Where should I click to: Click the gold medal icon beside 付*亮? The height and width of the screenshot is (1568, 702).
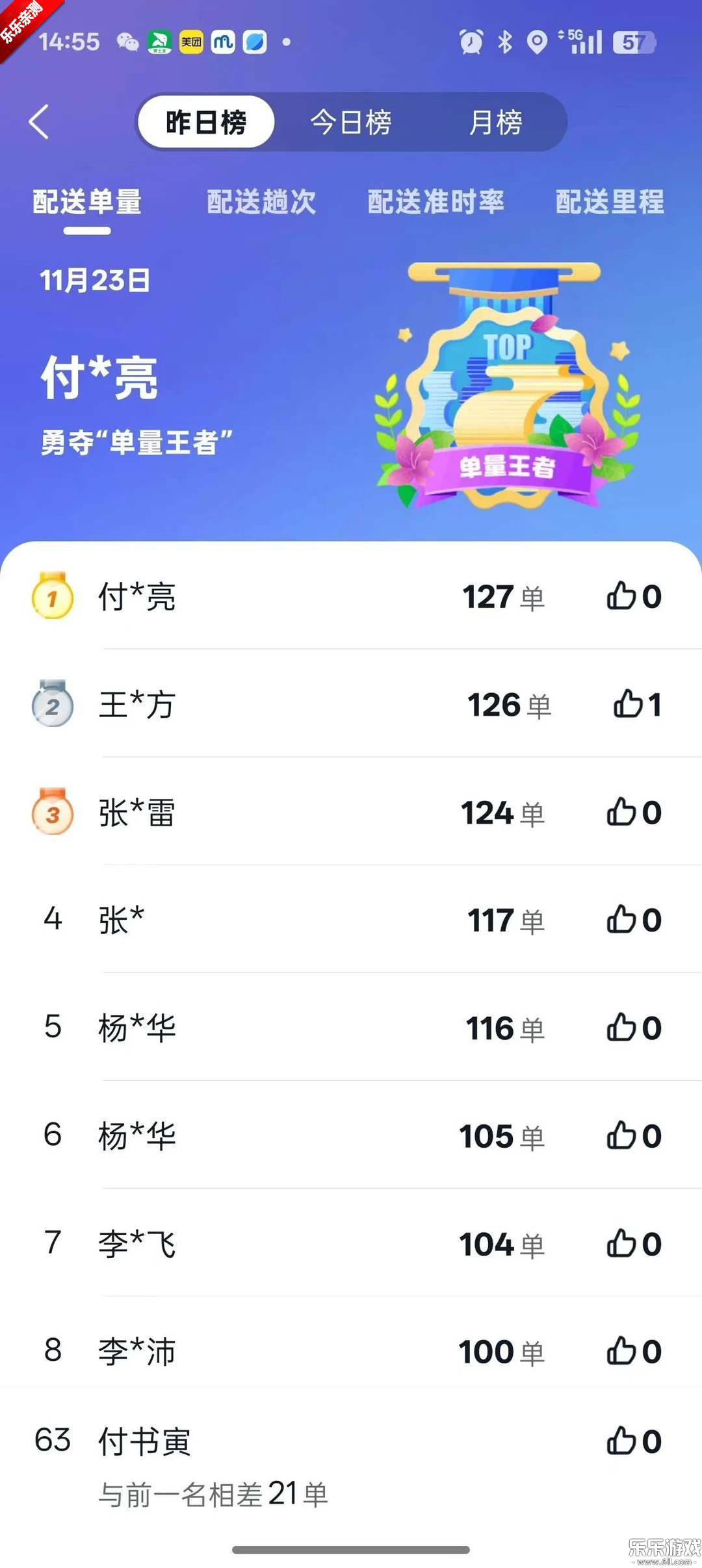52,597
